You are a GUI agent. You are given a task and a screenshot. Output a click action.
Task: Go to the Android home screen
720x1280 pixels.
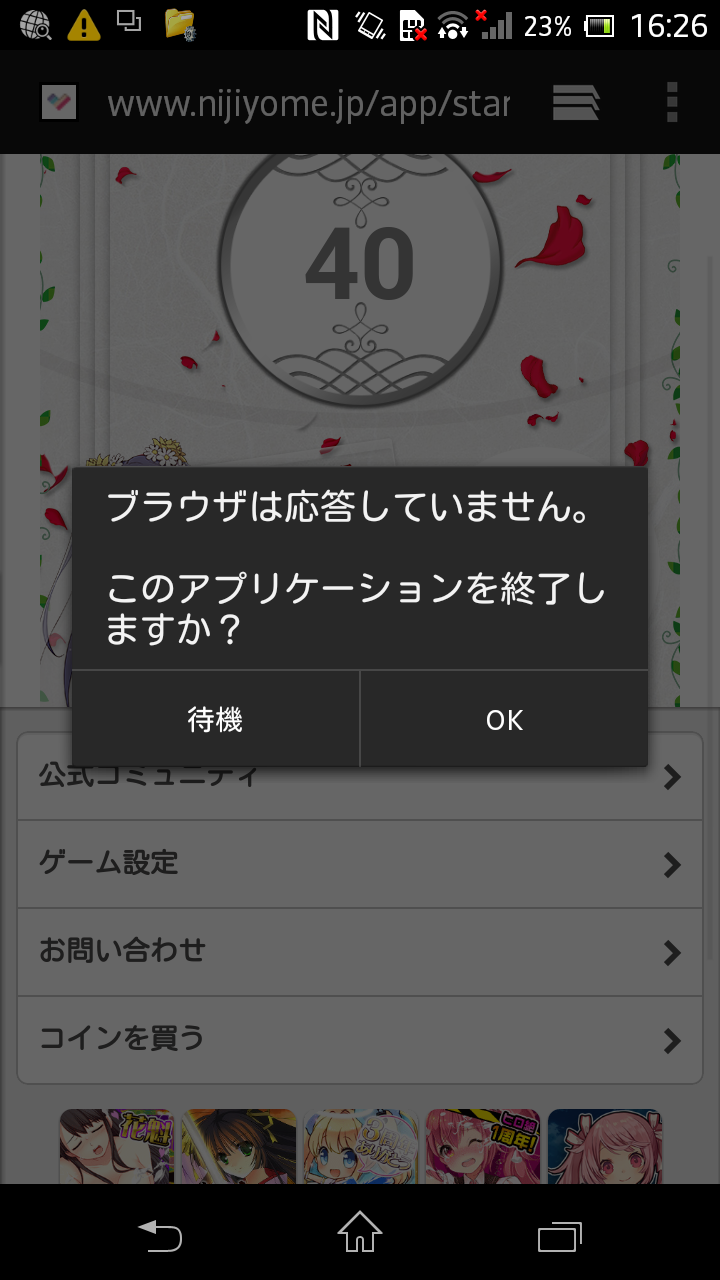tap(360, 1232)
